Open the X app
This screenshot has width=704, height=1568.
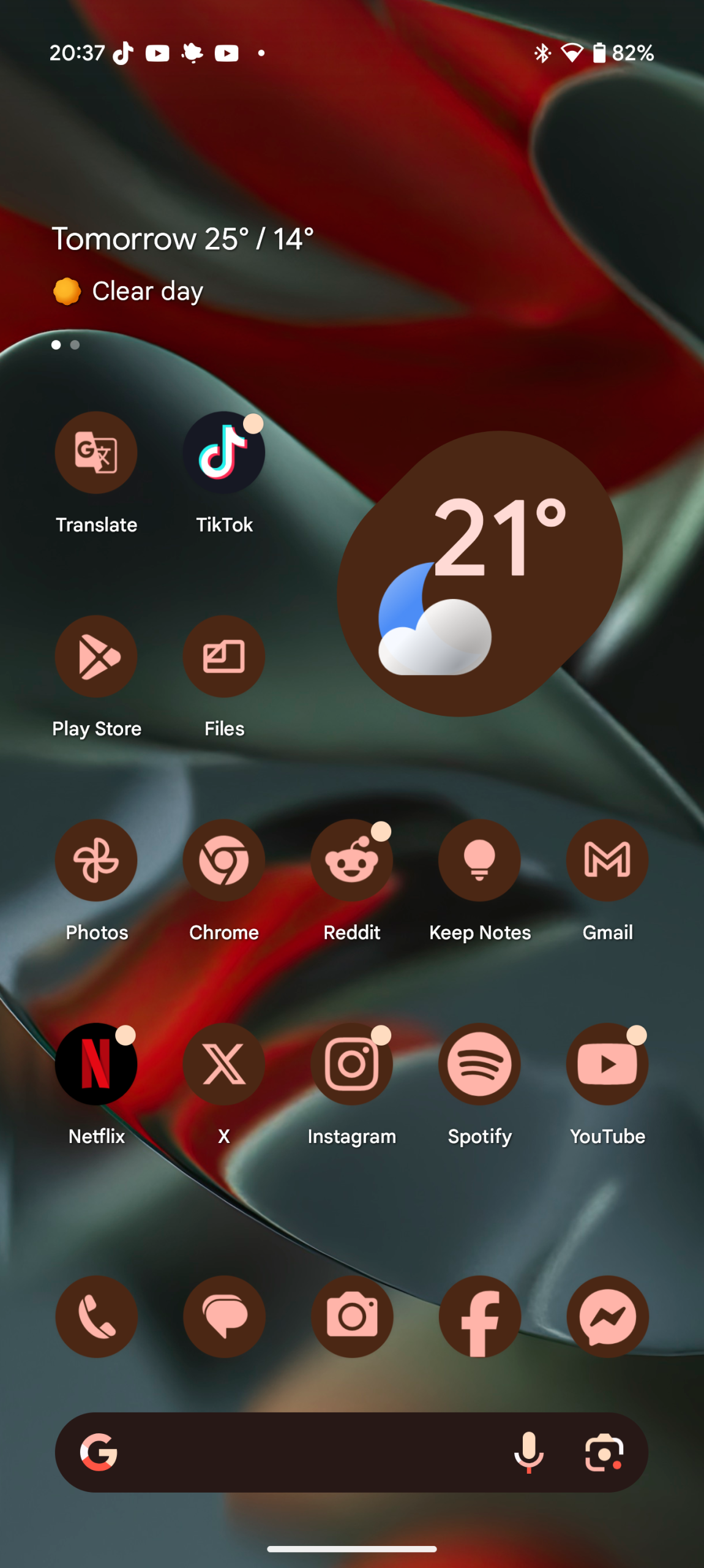[224, 1065]
